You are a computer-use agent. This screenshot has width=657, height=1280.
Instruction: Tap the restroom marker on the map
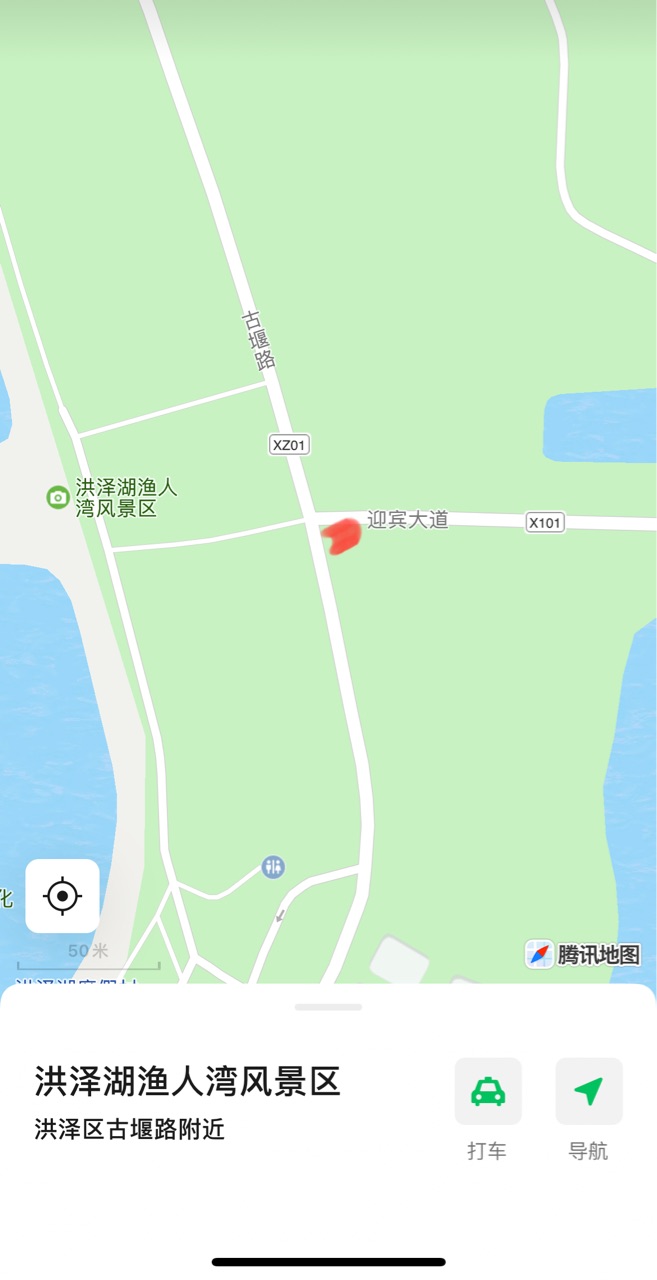tap(273, 867)
